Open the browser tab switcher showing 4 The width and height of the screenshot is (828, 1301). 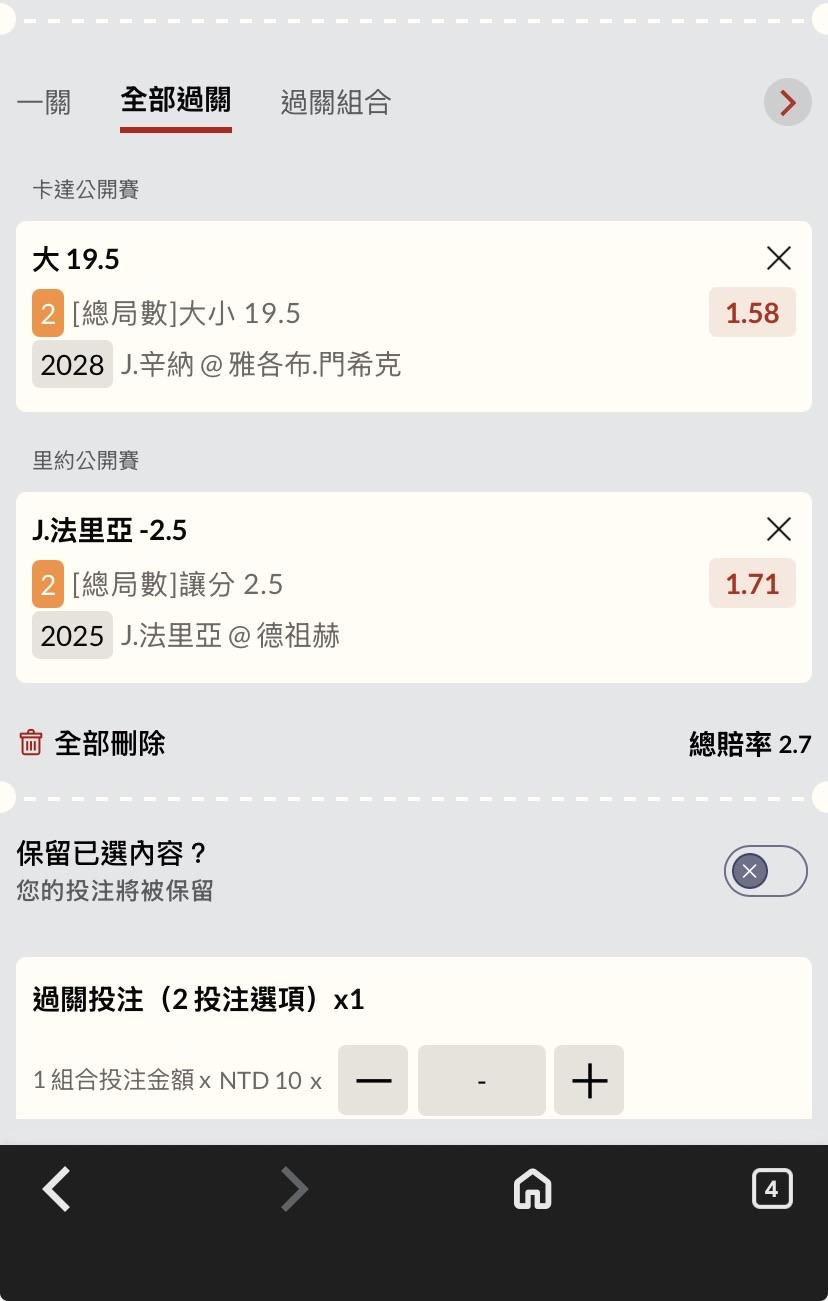coord(771,1189)
